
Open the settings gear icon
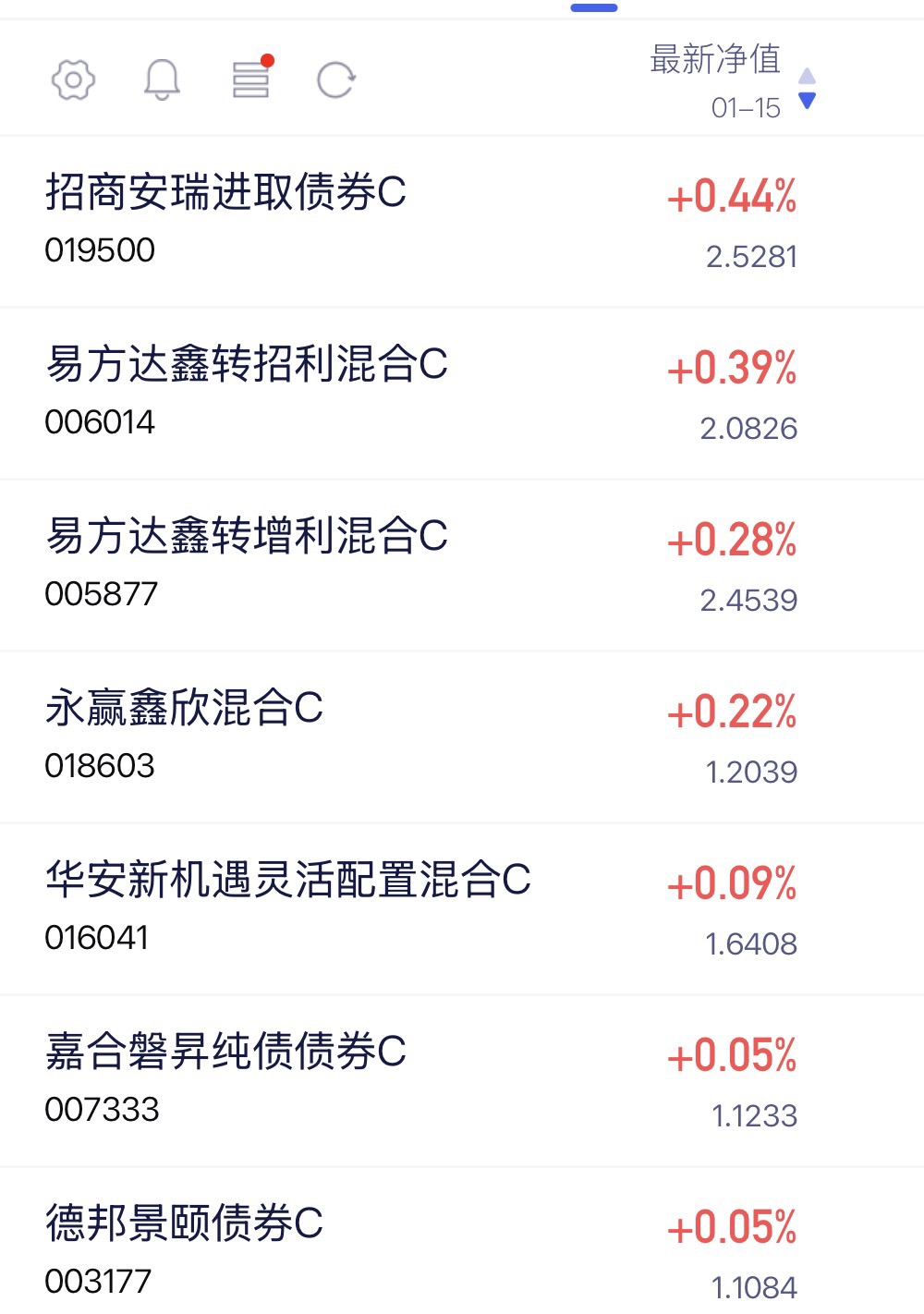pyautogui.click(x=73, y=80)
